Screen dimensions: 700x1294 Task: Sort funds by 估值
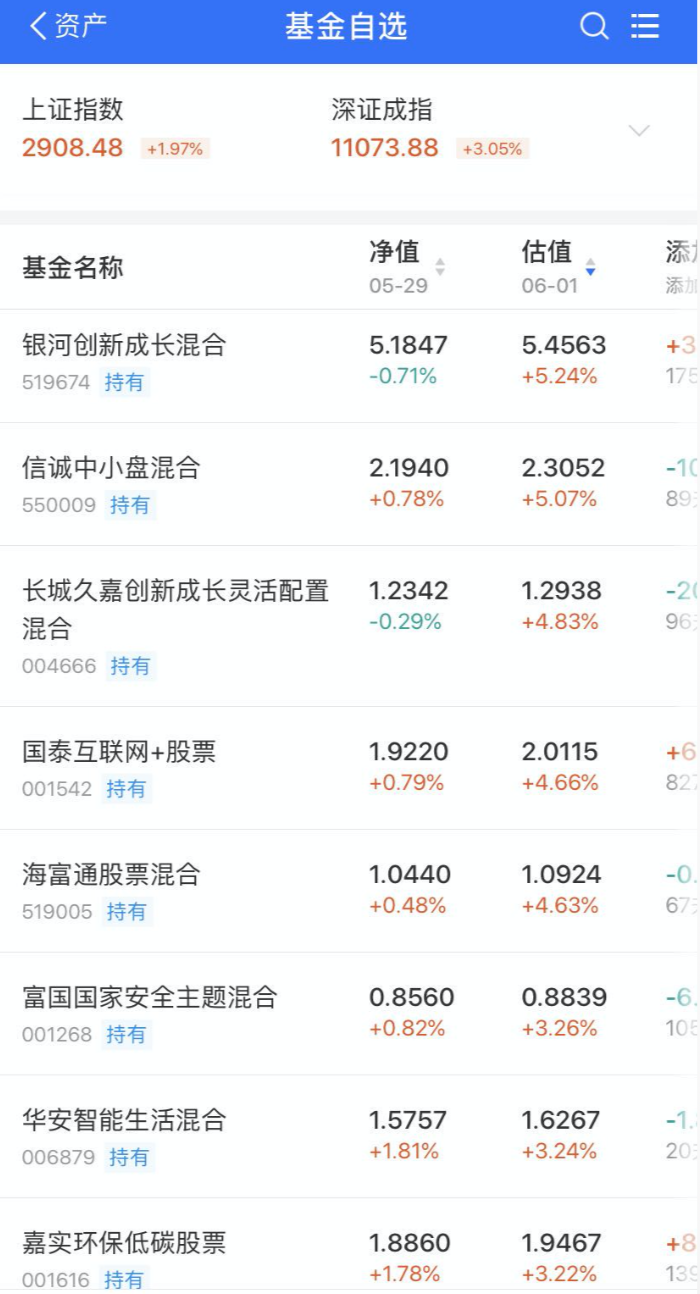click(x=558, y=266)
